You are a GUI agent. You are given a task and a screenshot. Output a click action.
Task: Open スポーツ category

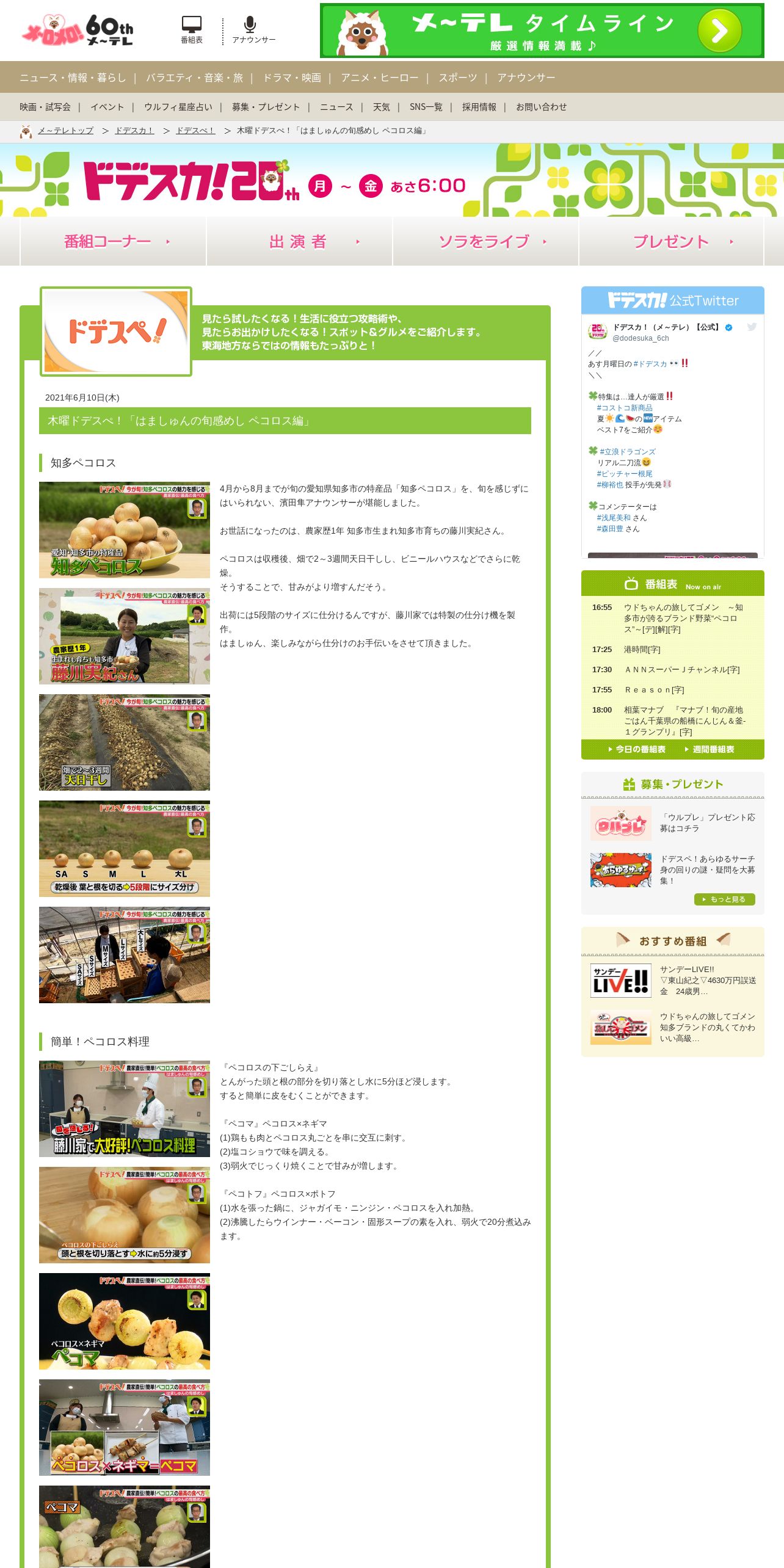coord(458,78)
